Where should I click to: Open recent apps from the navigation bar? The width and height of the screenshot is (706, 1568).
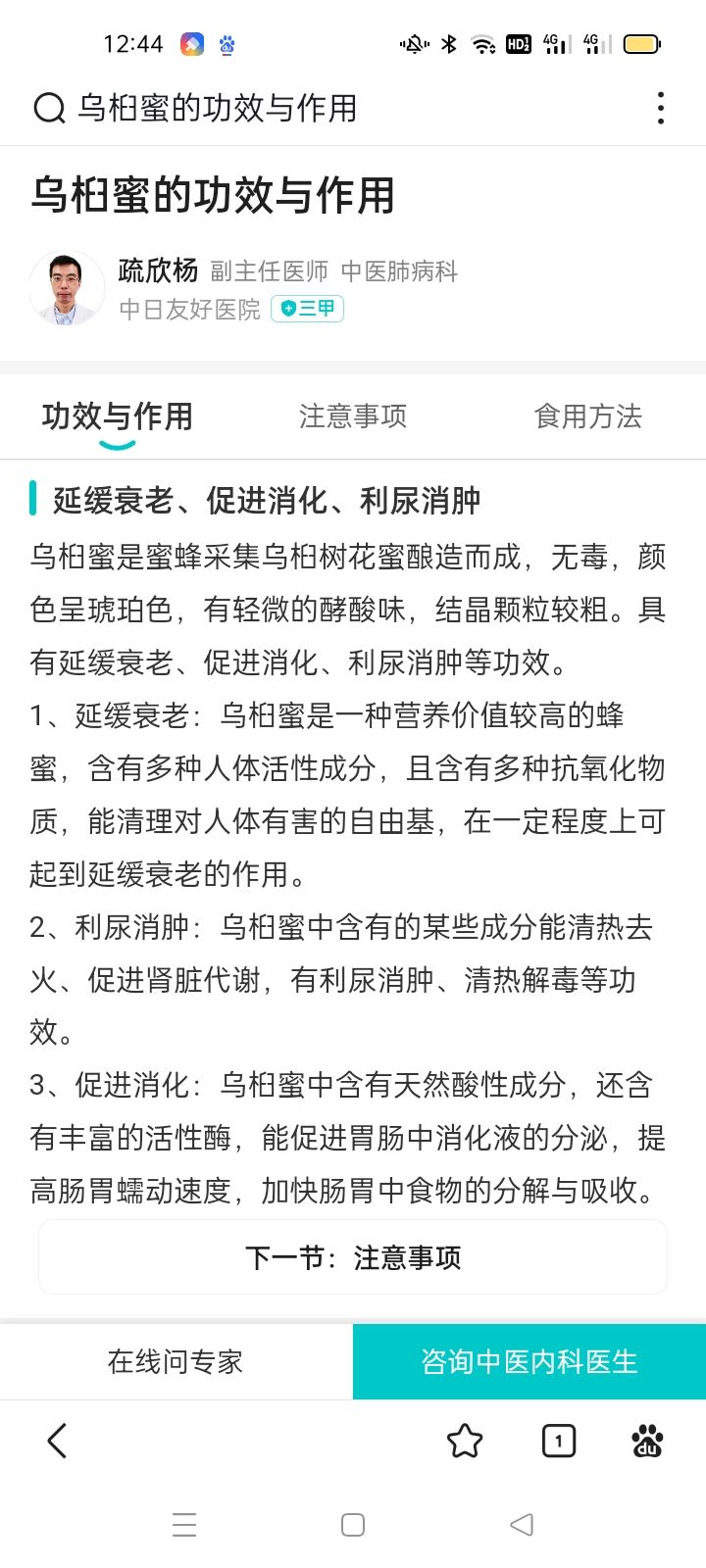coord(184,1525)
